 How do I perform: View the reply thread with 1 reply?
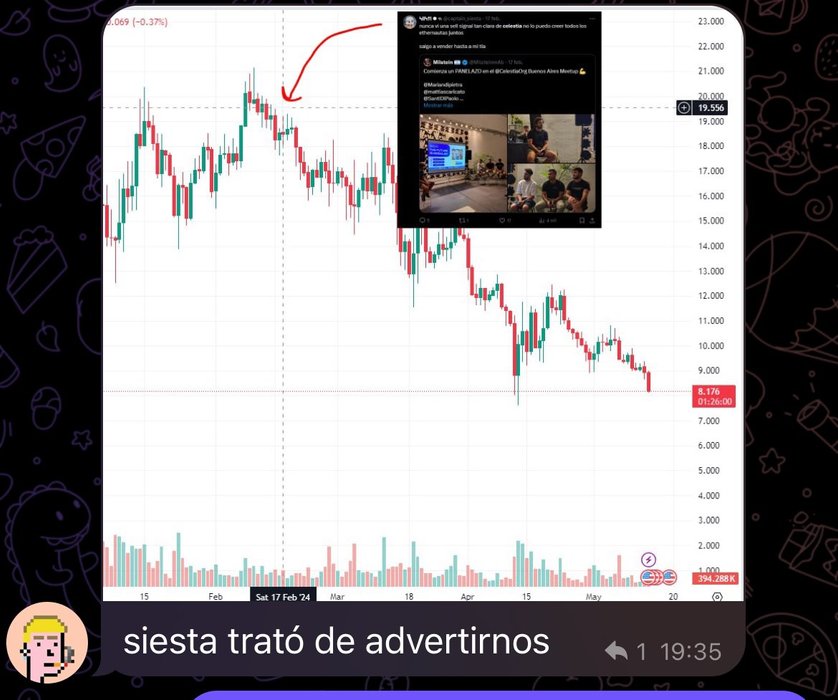click(x=625, y=652)
